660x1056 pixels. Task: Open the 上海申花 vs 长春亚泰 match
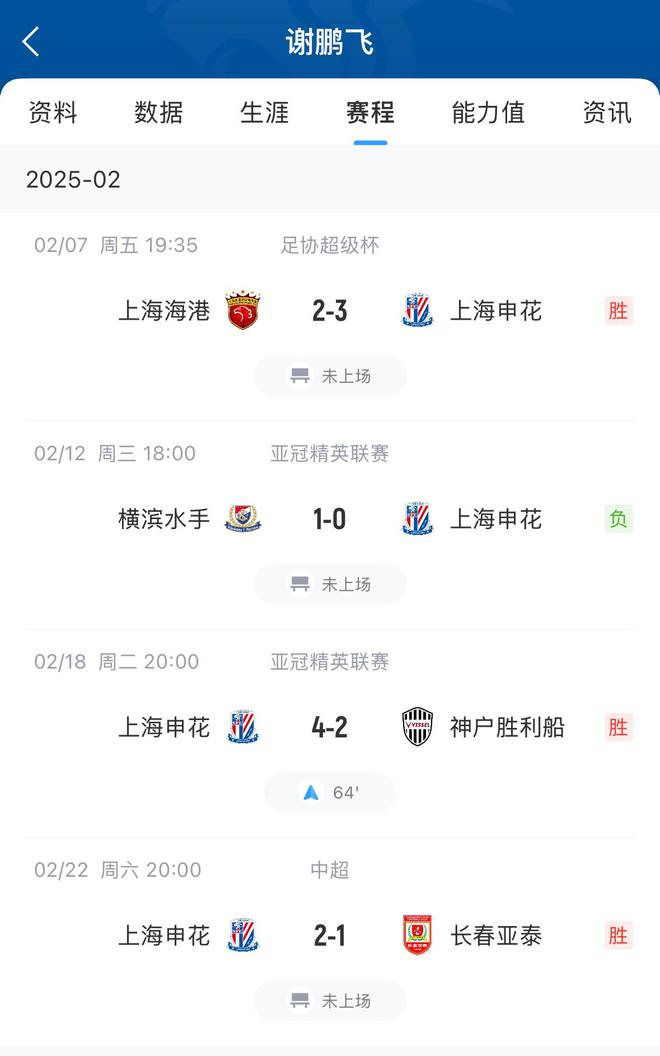[330, 936]
